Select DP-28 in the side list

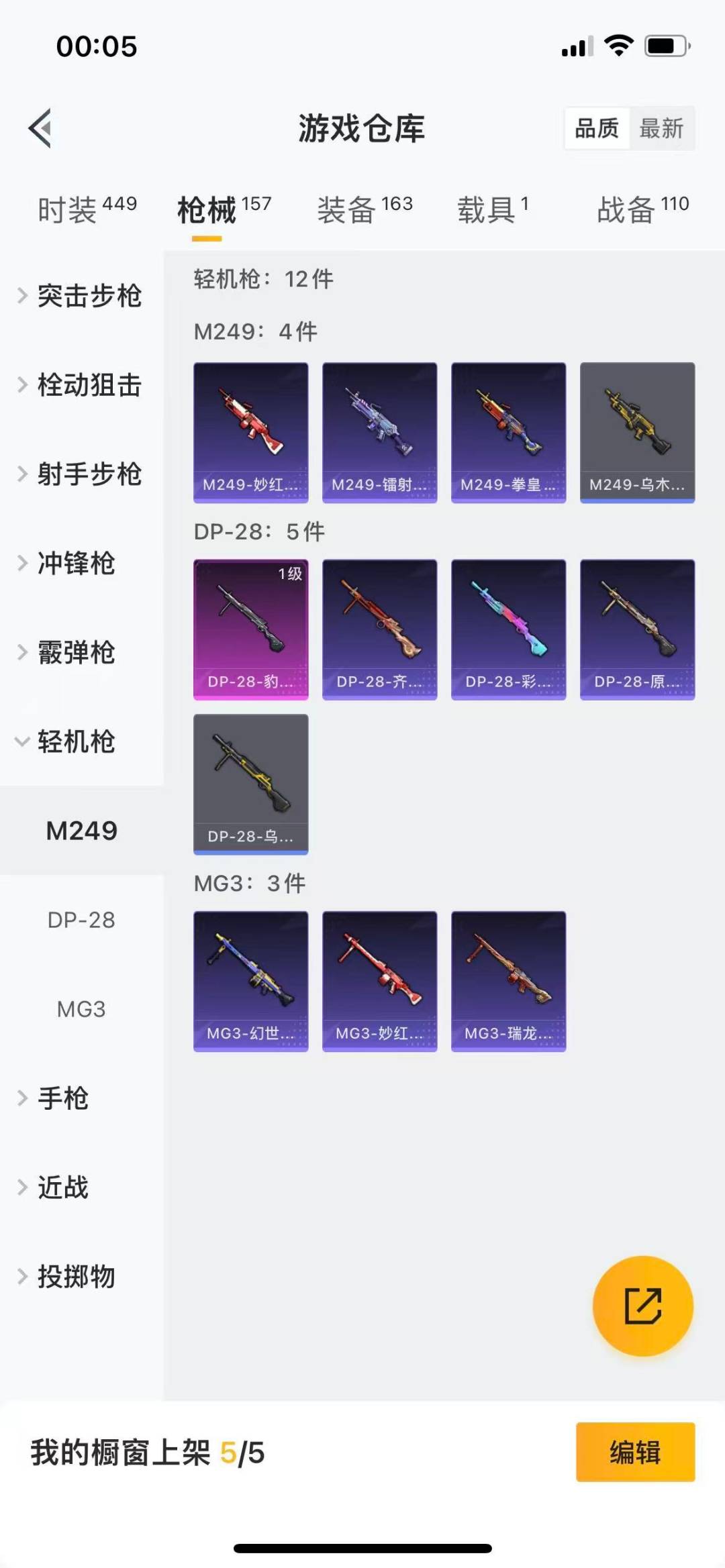tap(81, 920)
